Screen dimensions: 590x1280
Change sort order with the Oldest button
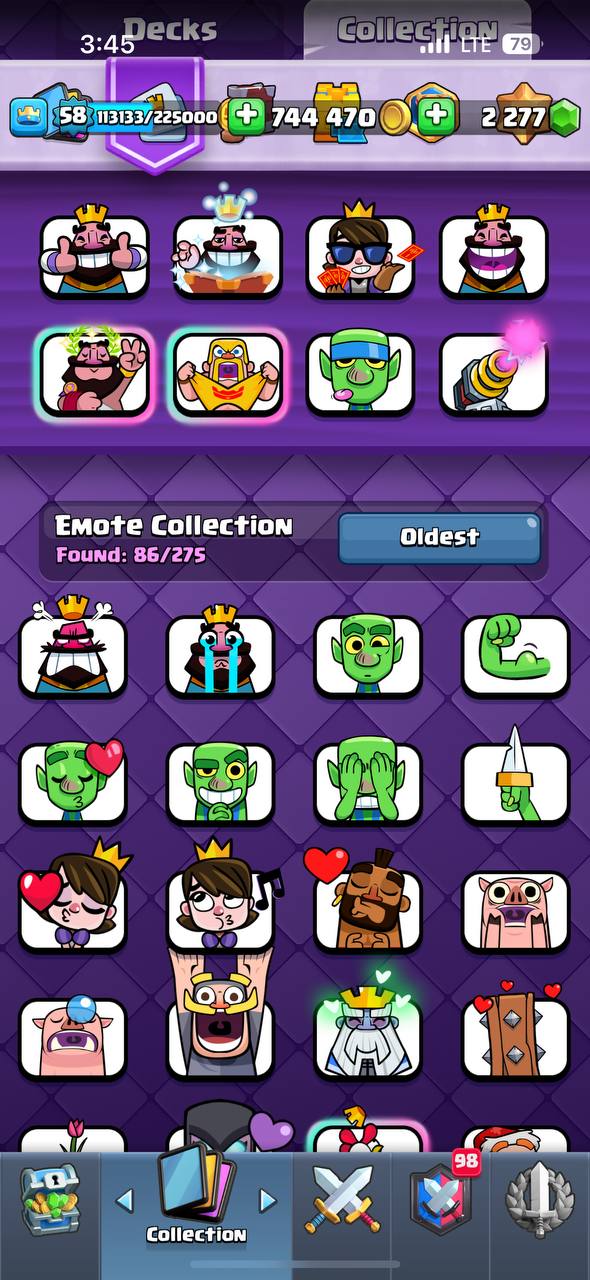[440, 537]
